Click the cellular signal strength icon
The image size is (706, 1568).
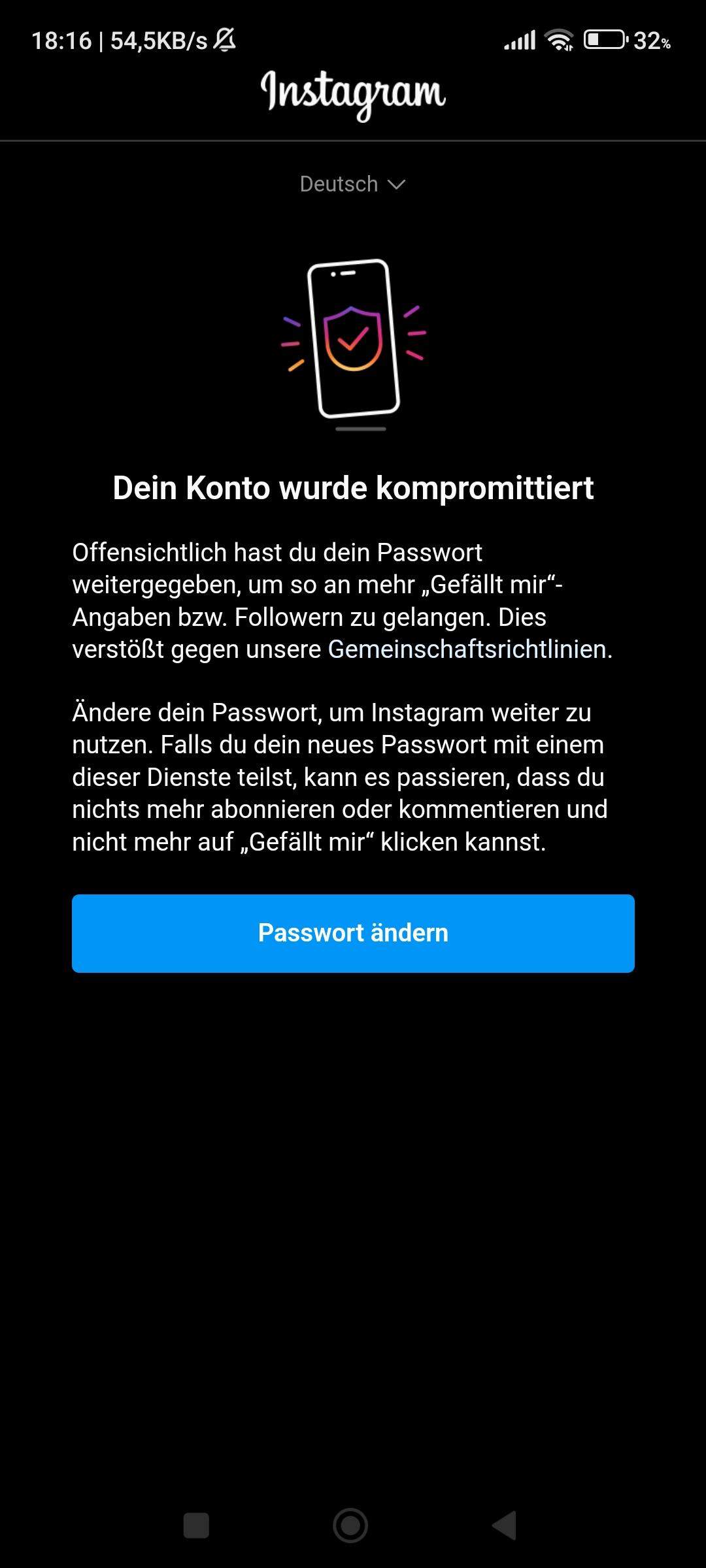click(x=520, y=39)
